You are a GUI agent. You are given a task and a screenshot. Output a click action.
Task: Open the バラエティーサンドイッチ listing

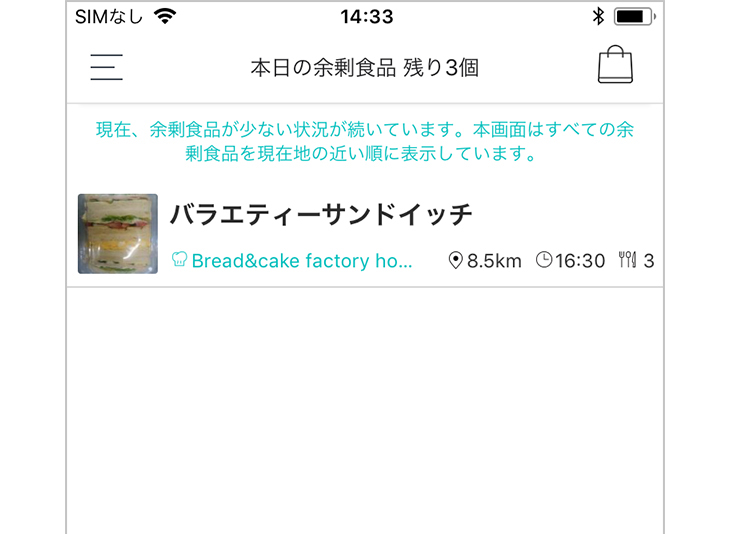[x=320, y=215]
